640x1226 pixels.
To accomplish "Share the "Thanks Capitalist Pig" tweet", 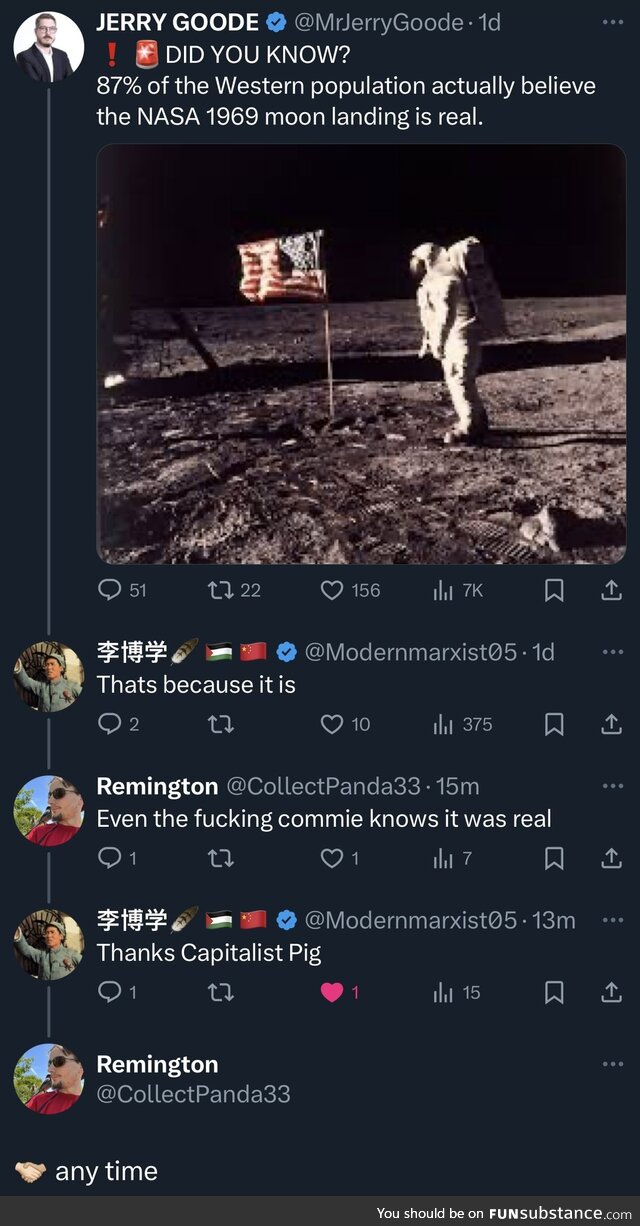I will [x=611, y=992].
